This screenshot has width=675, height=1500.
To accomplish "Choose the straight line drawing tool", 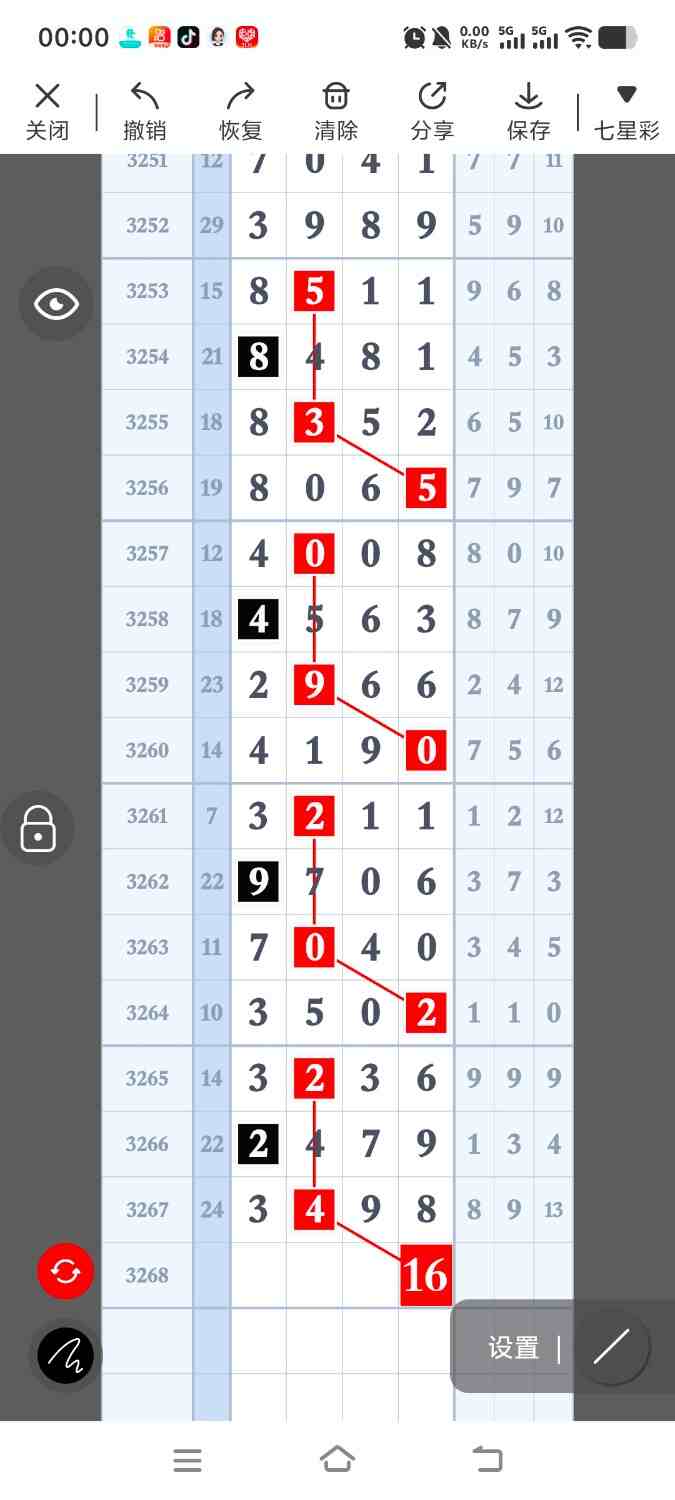I will [611, 1347].
